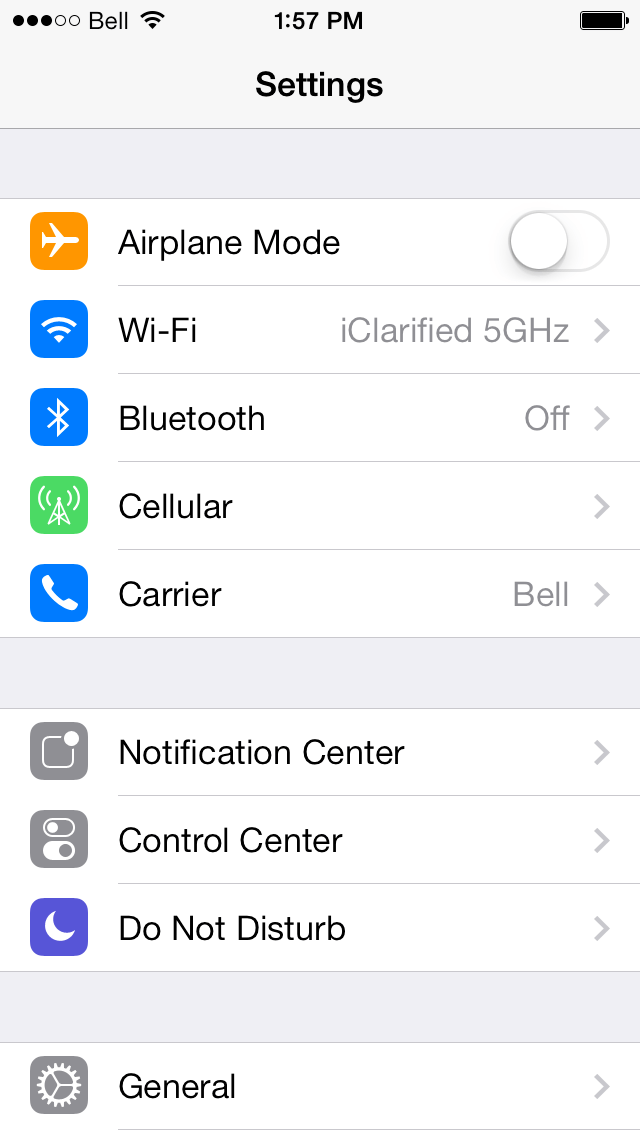Open Carrier settings
This screenshot has width=640, height=1136.
pos(320,594)
